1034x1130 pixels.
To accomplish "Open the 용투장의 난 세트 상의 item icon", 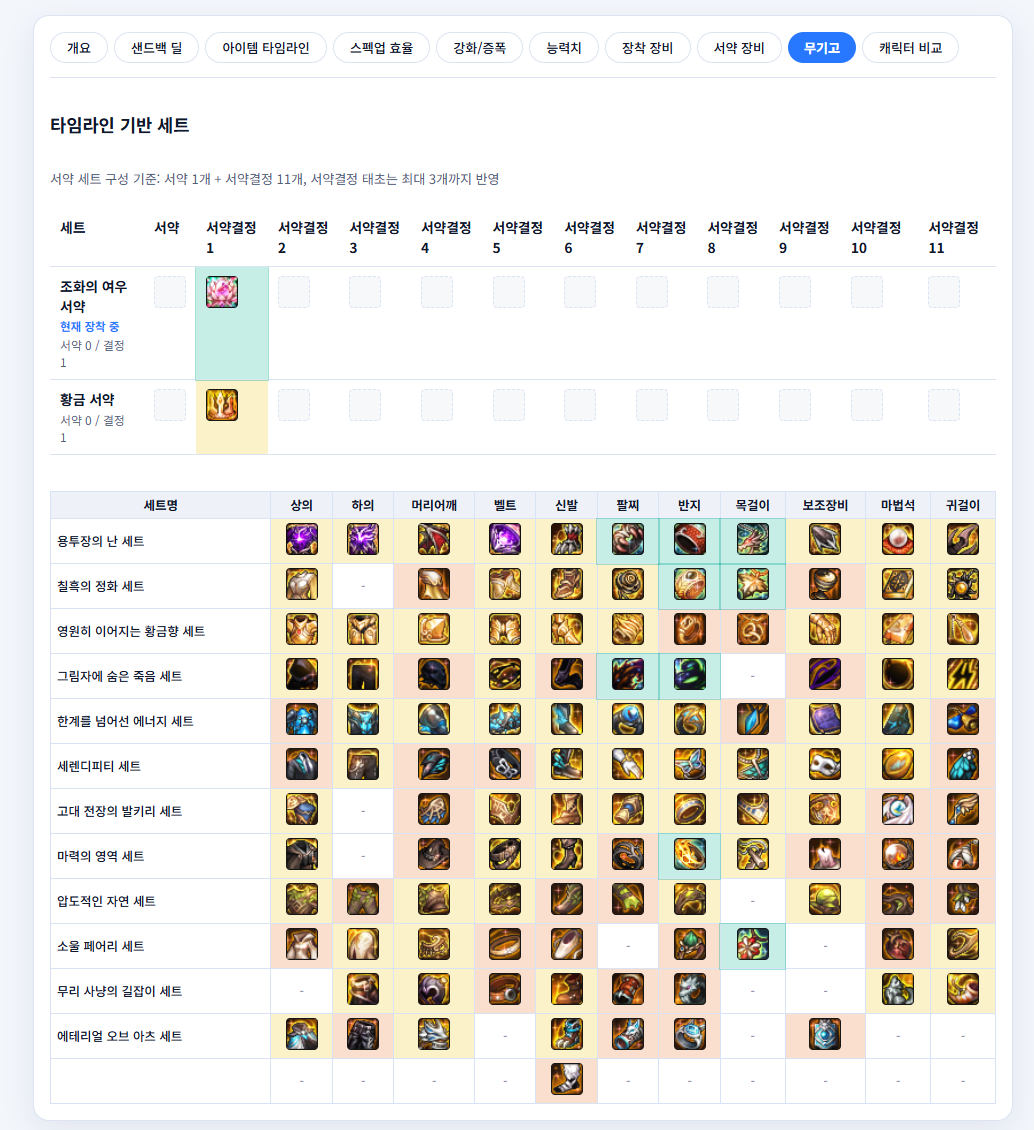I will pyautogui.click(x=301, y=540).
